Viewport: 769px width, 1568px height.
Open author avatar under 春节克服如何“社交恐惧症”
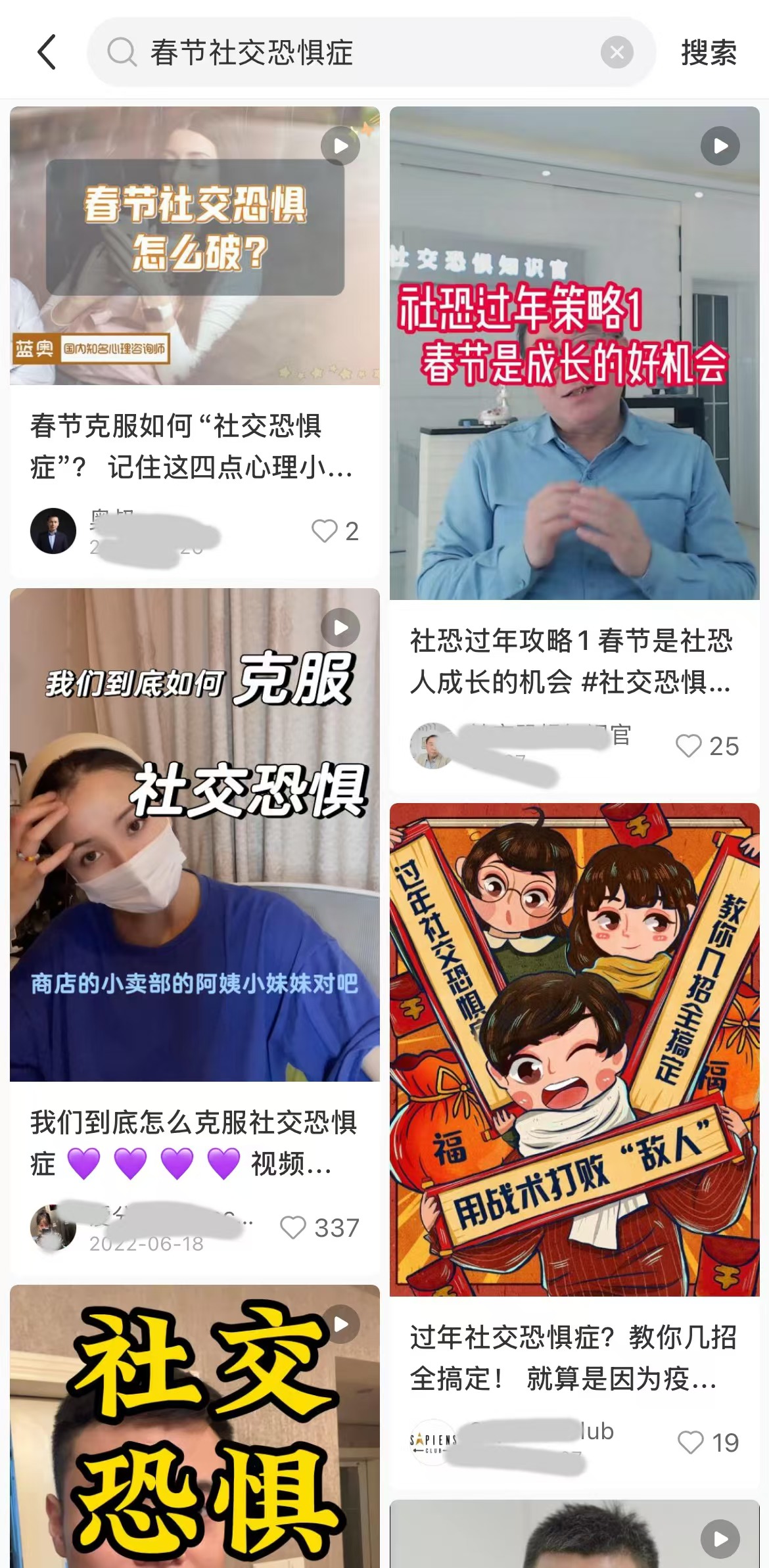click(53, 531)
